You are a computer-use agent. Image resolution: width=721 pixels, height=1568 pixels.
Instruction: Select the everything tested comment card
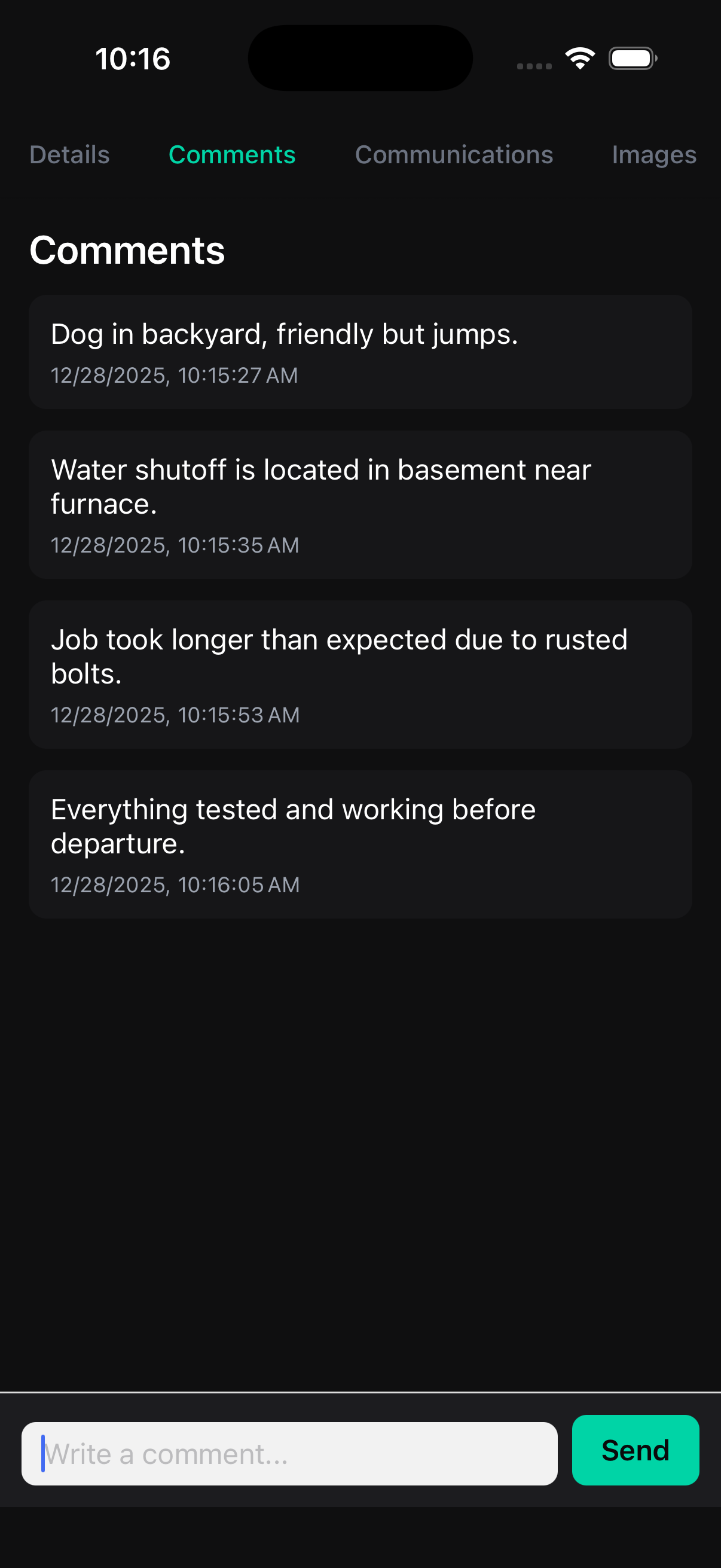pos(360,843)
